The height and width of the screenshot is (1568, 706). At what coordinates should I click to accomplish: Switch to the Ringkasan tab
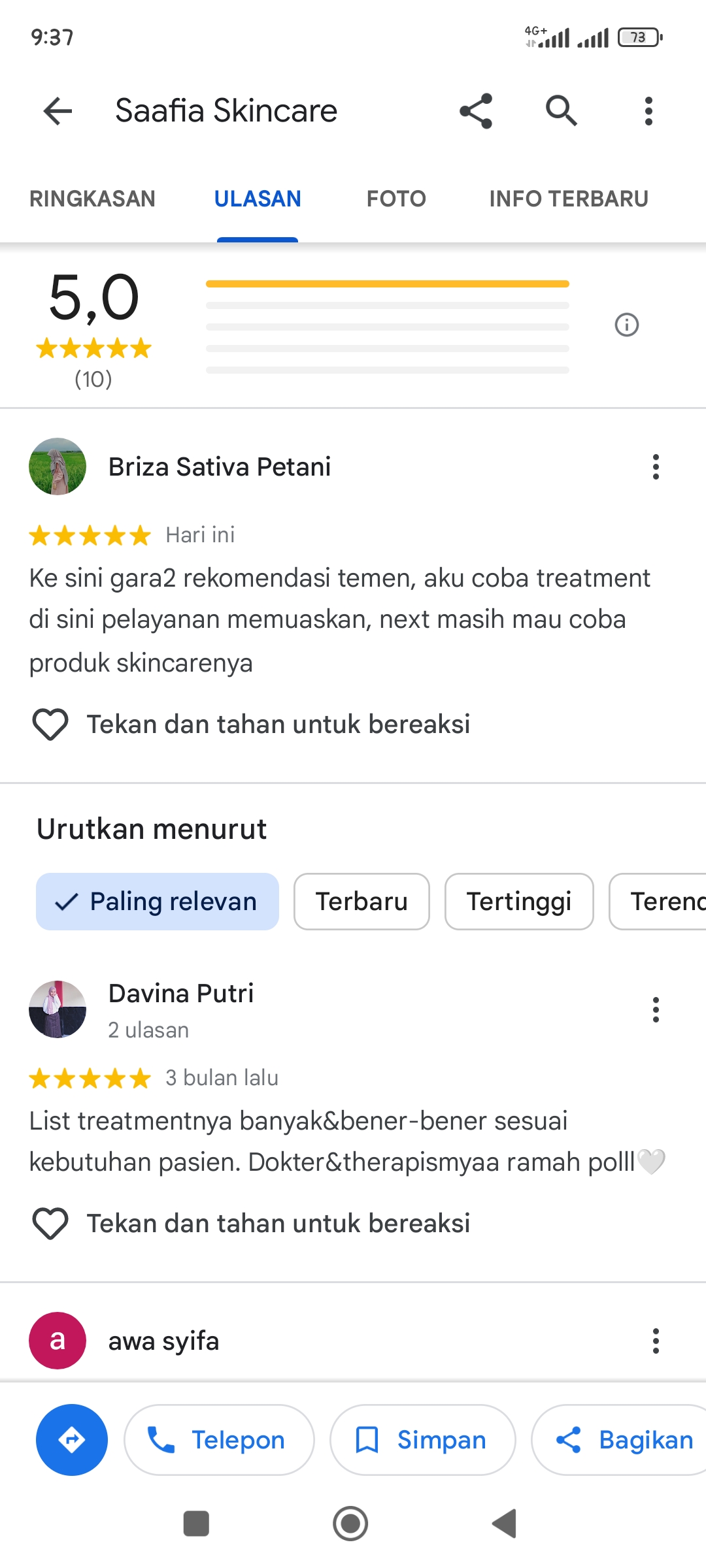click(92, 199)
